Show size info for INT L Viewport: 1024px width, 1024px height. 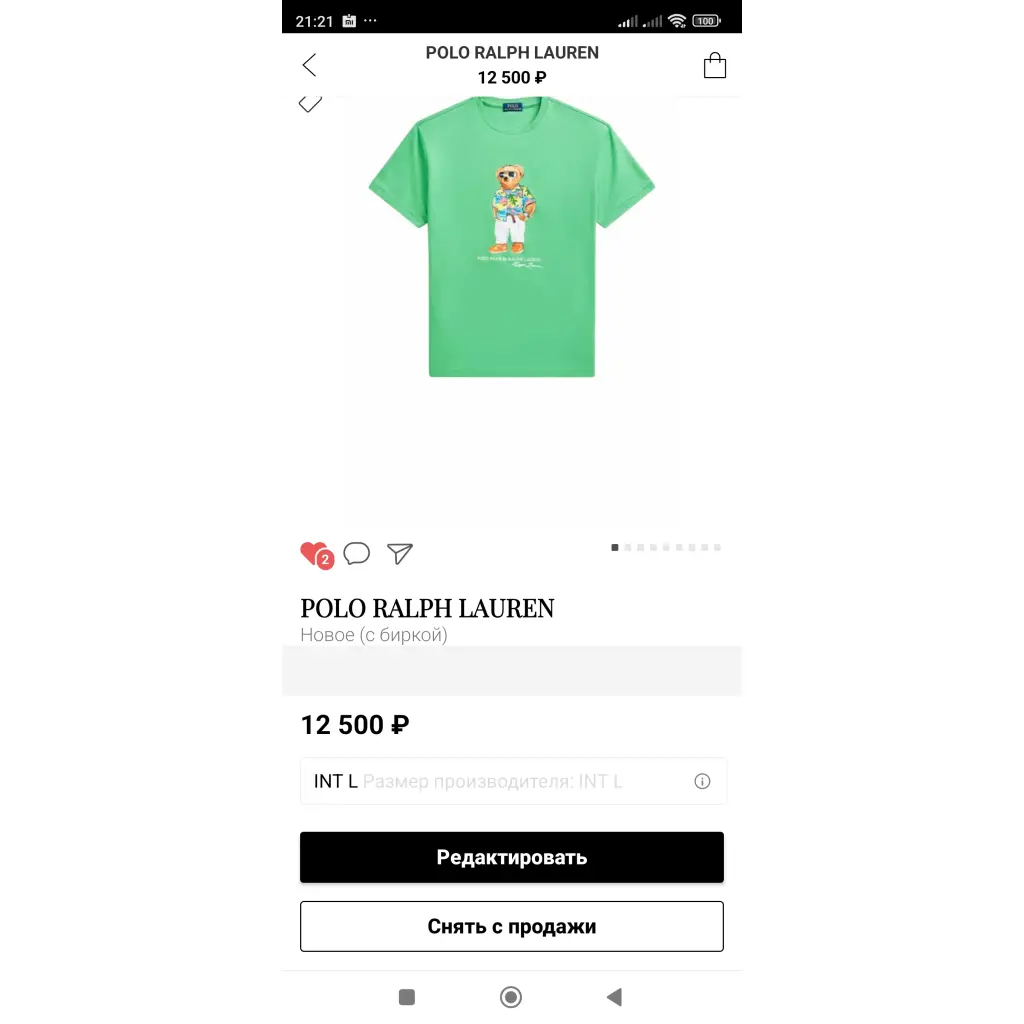click(702, 781)
